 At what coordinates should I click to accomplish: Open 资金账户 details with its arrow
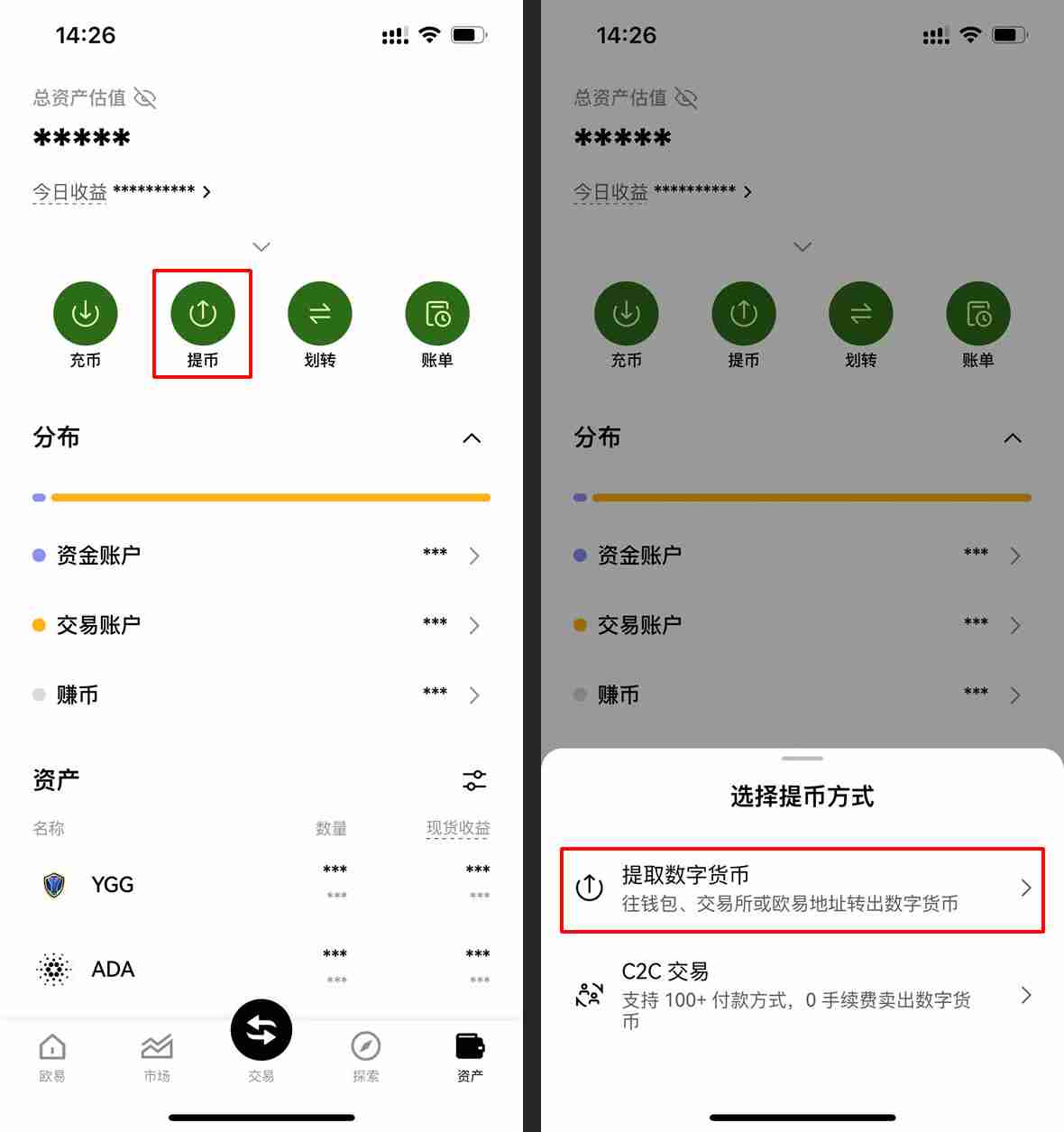click(x=475, y=556)
